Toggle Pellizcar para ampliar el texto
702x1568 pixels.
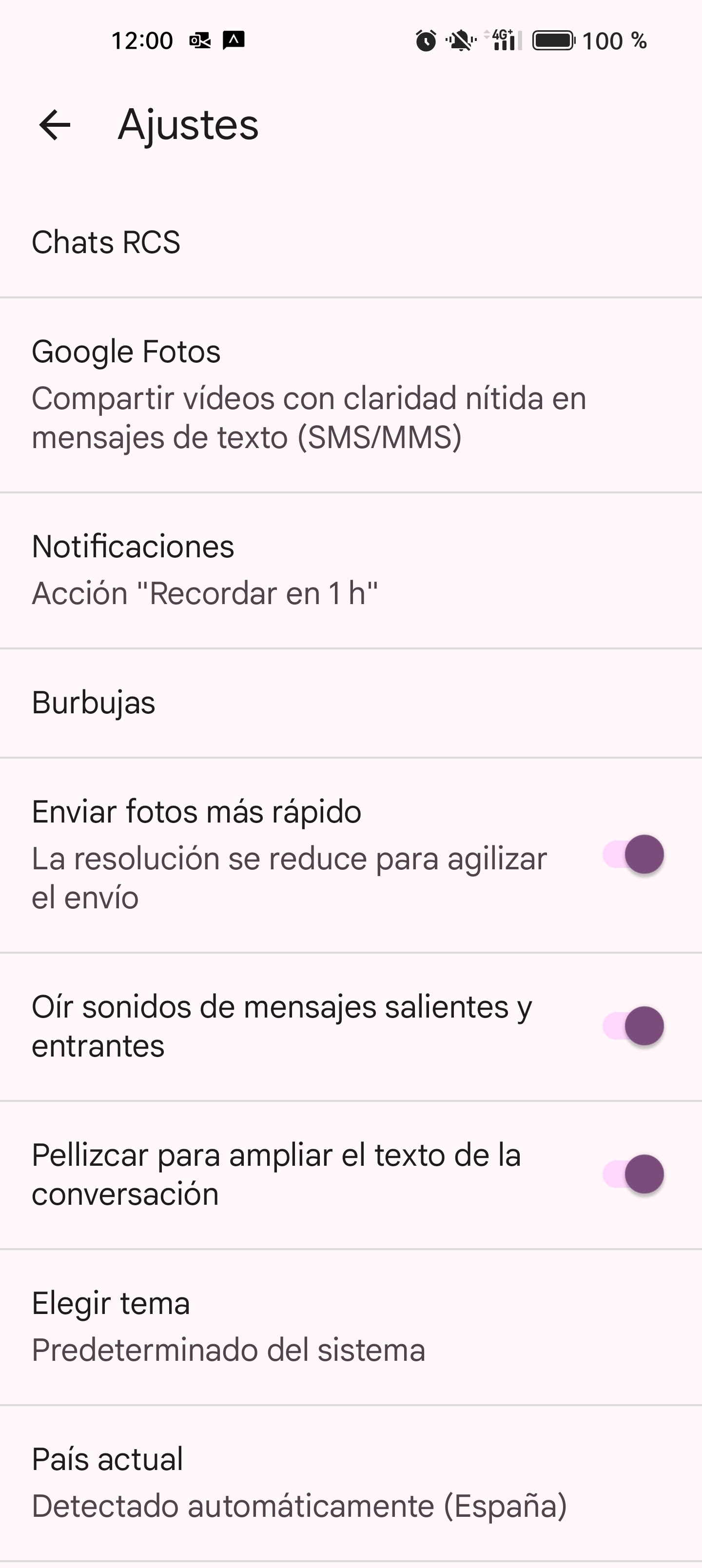633,1174
